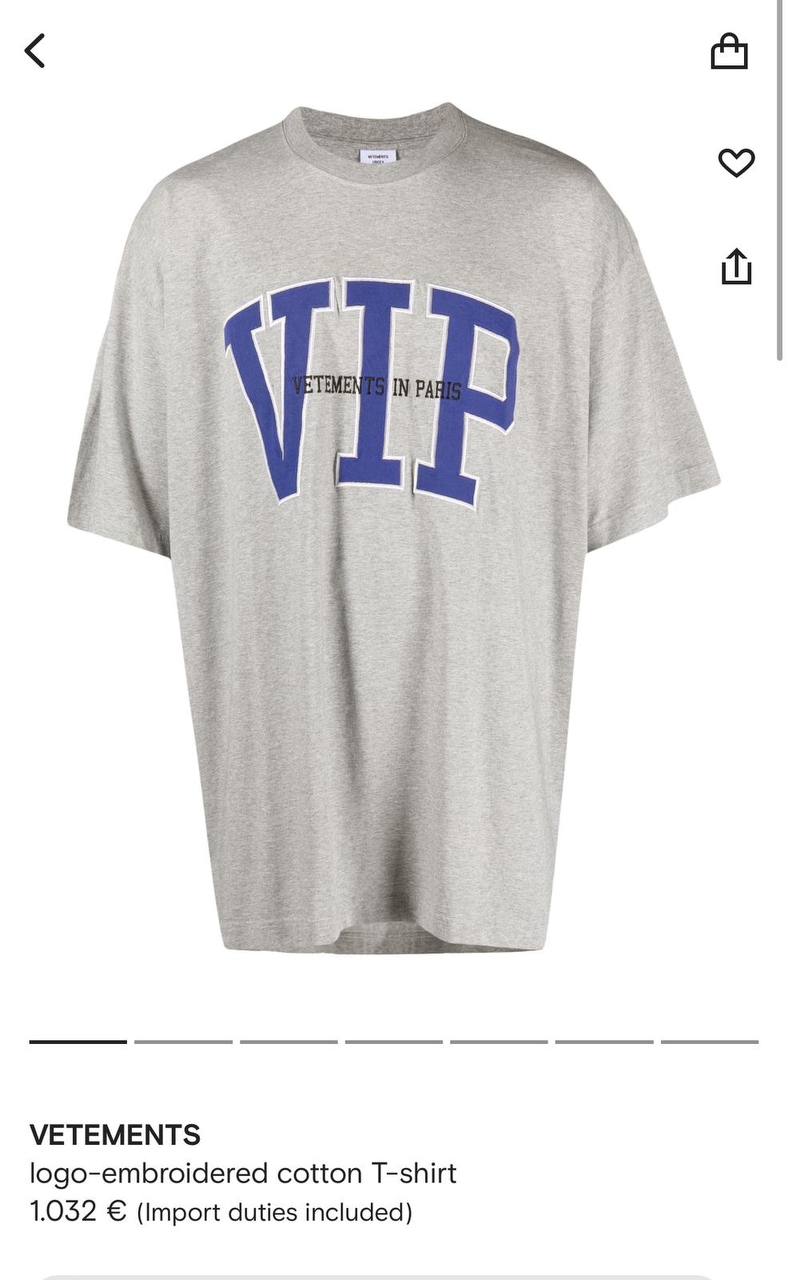The height and width of the screenshot is (1280, 788).
Task: Open the VIP T-shirt product photo
Action: pyautogui.click(x=394, y=526)
